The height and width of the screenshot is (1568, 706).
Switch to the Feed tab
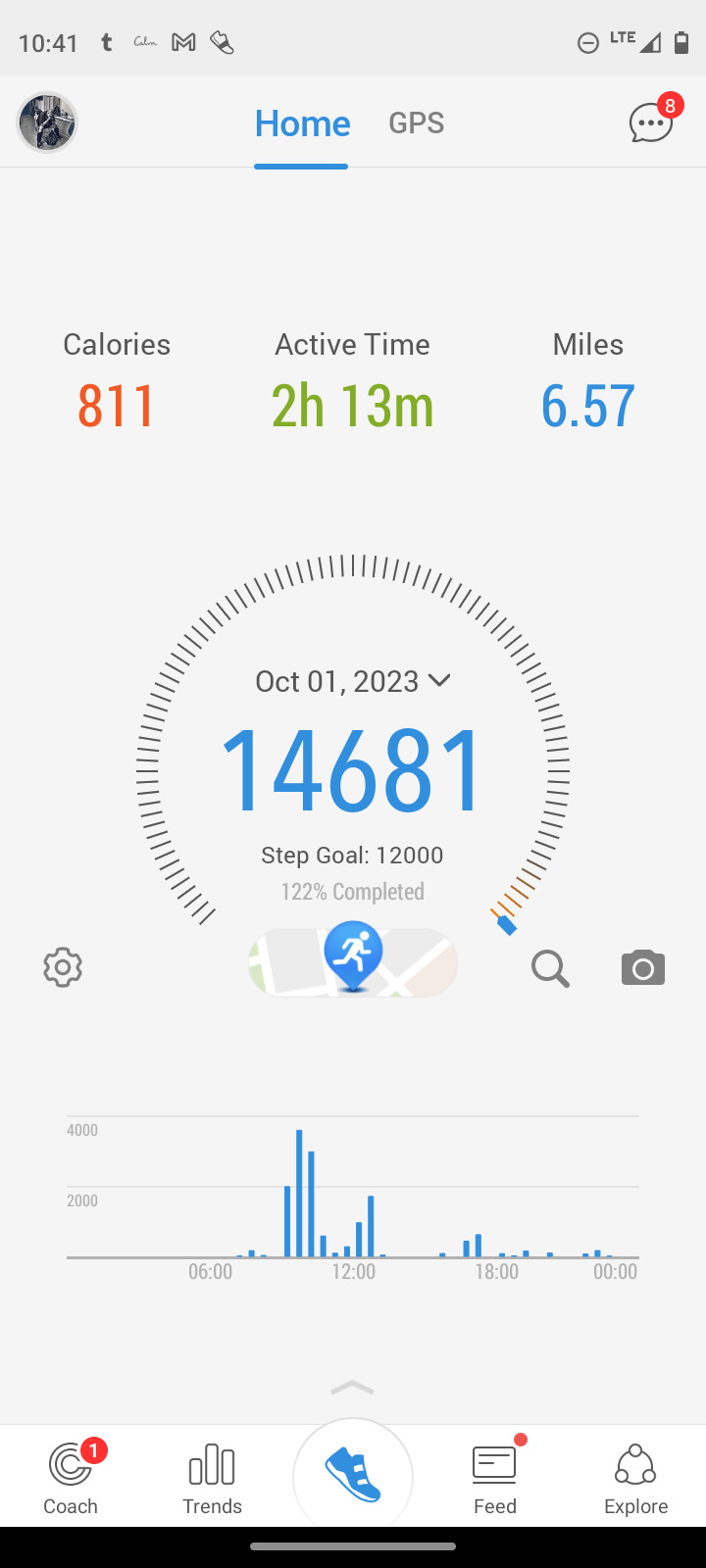(494, 1478)
